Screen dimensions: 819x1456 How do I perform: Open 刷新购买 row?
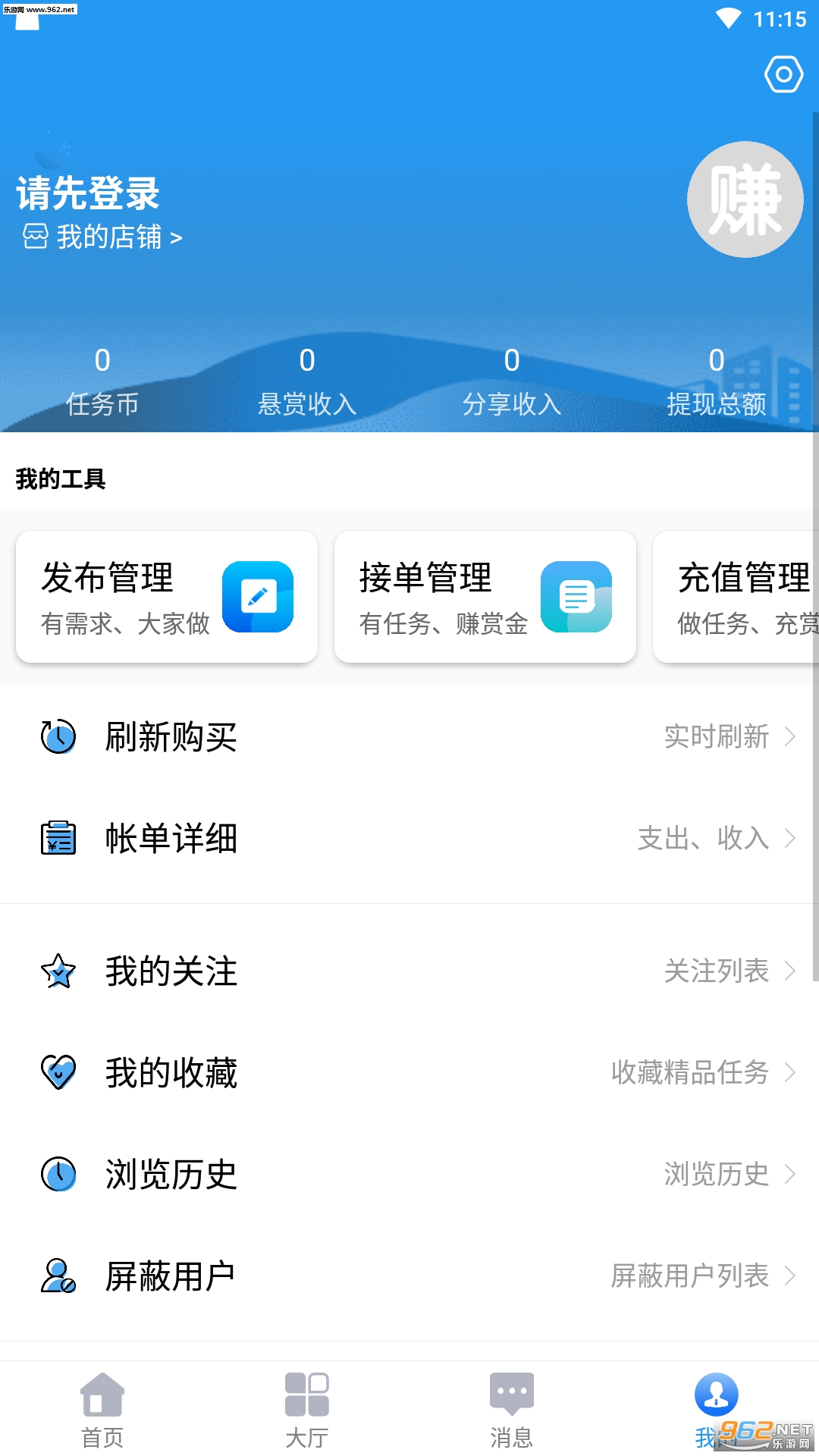(x=409, y=736)
